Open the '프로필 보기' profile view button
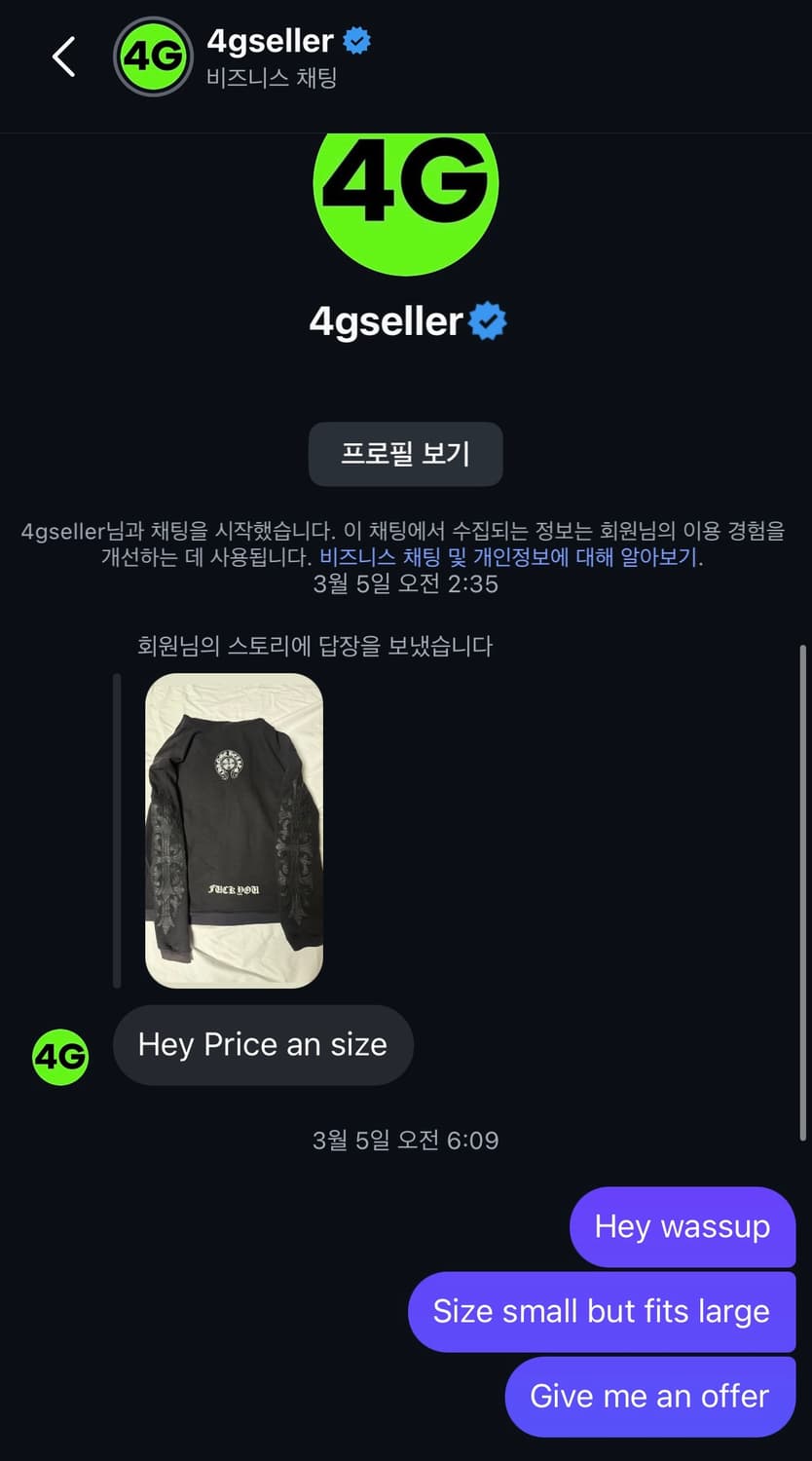Image resolution: width=812 pixels, height=1461 pixels. click(x=405, y=454)
